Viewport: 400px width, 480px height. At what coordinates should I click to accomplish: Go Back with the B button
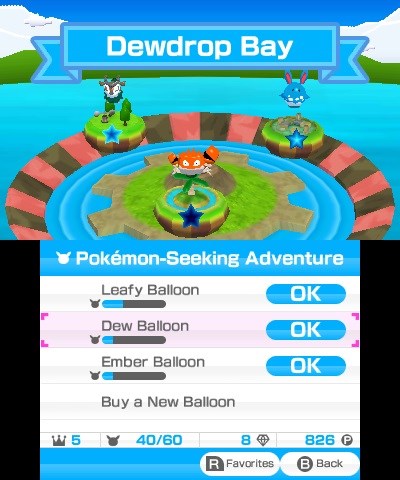pos(320,464)
